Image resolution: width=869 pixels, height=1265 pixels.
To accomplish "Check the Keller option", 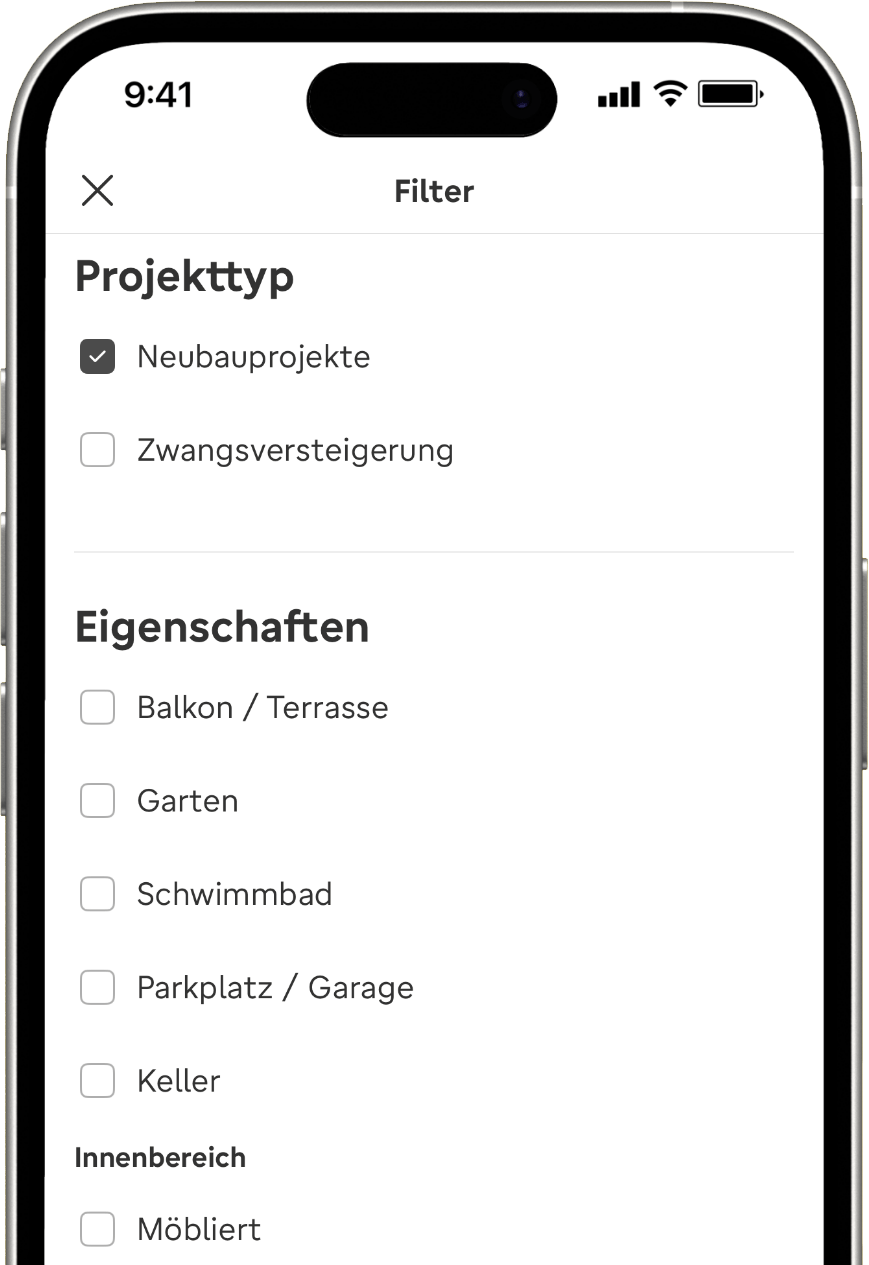I will coord(97,1080).
